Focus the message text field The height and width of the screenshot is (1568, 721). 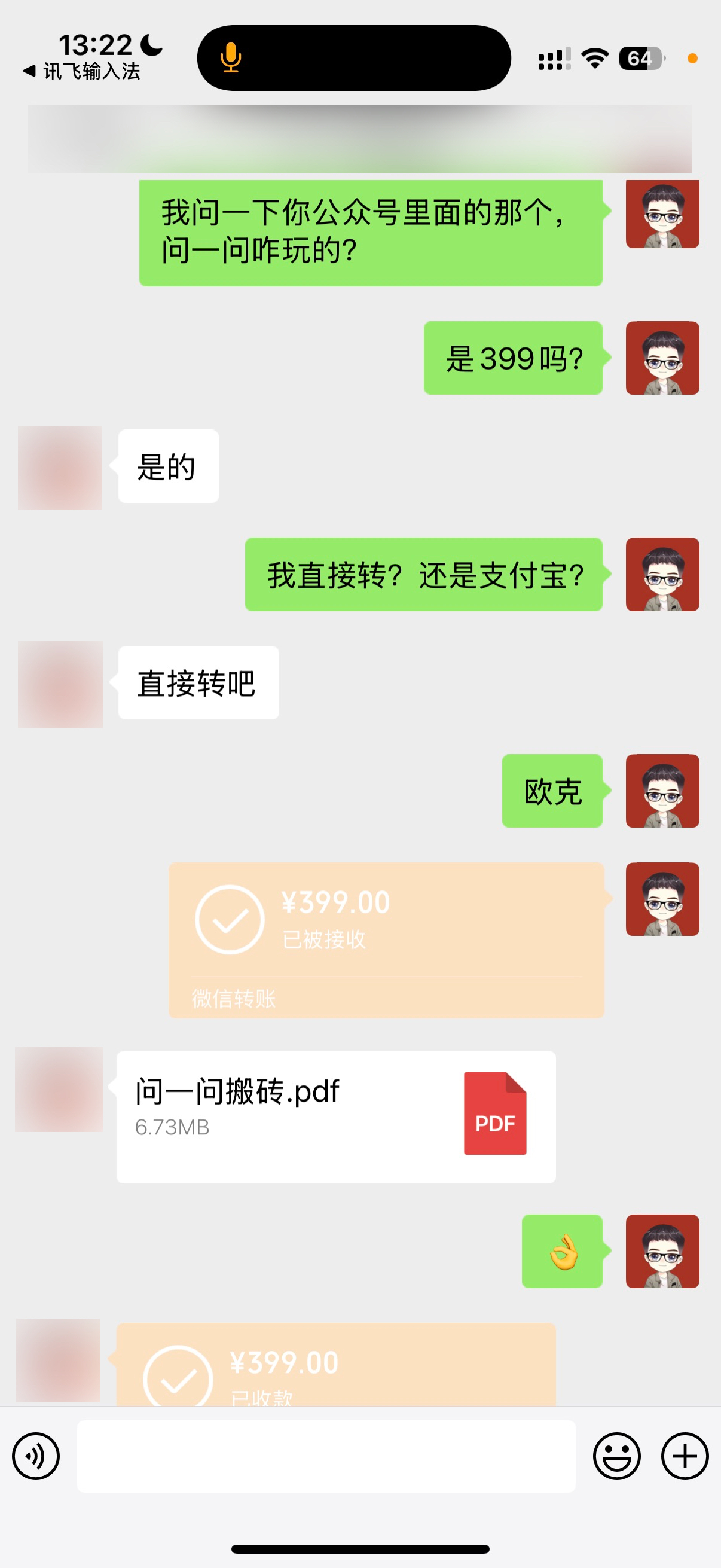(x=325, y=1456)
